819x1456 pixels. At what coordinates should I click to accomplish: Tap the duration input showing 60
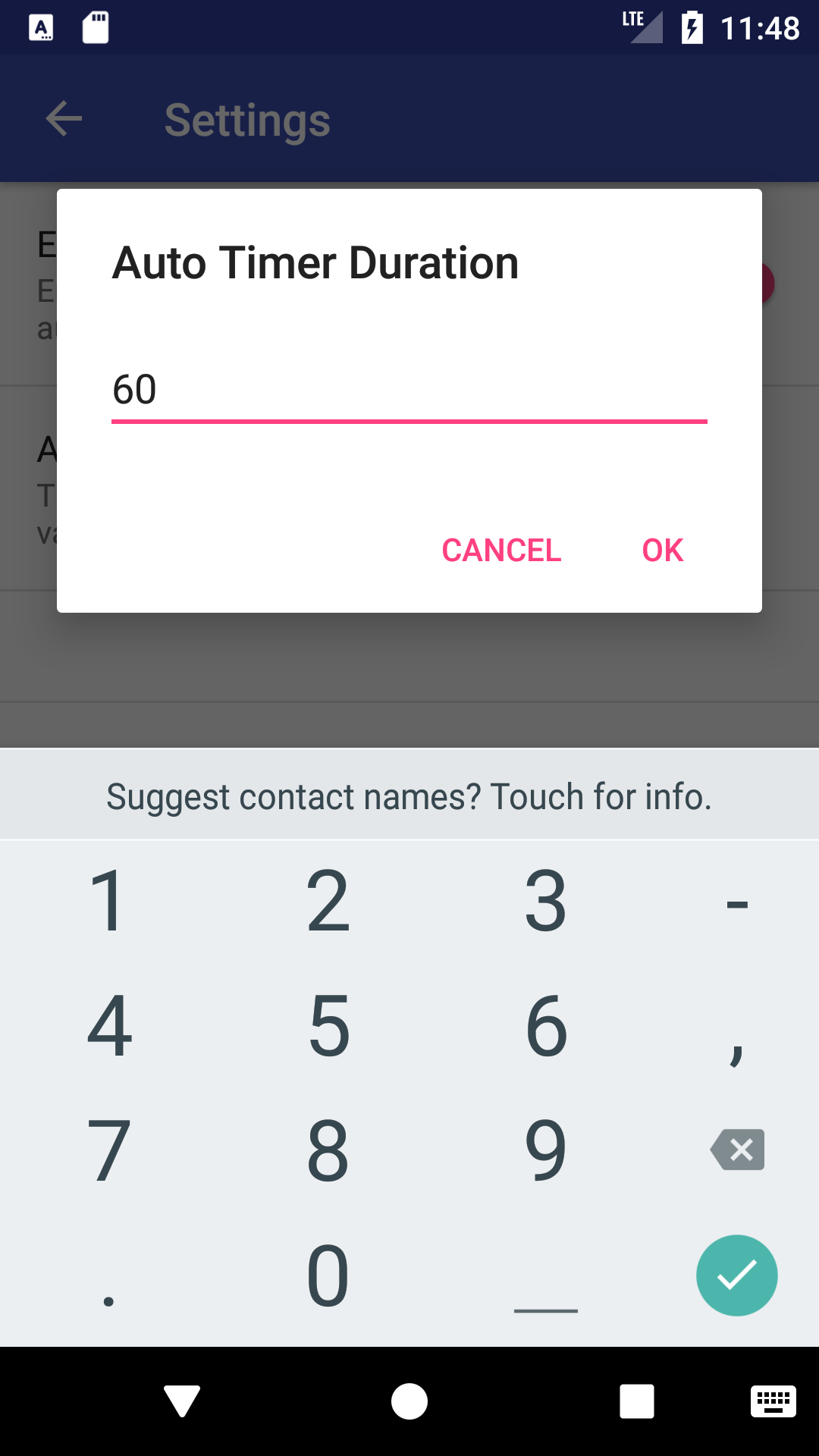pos(409,391)
